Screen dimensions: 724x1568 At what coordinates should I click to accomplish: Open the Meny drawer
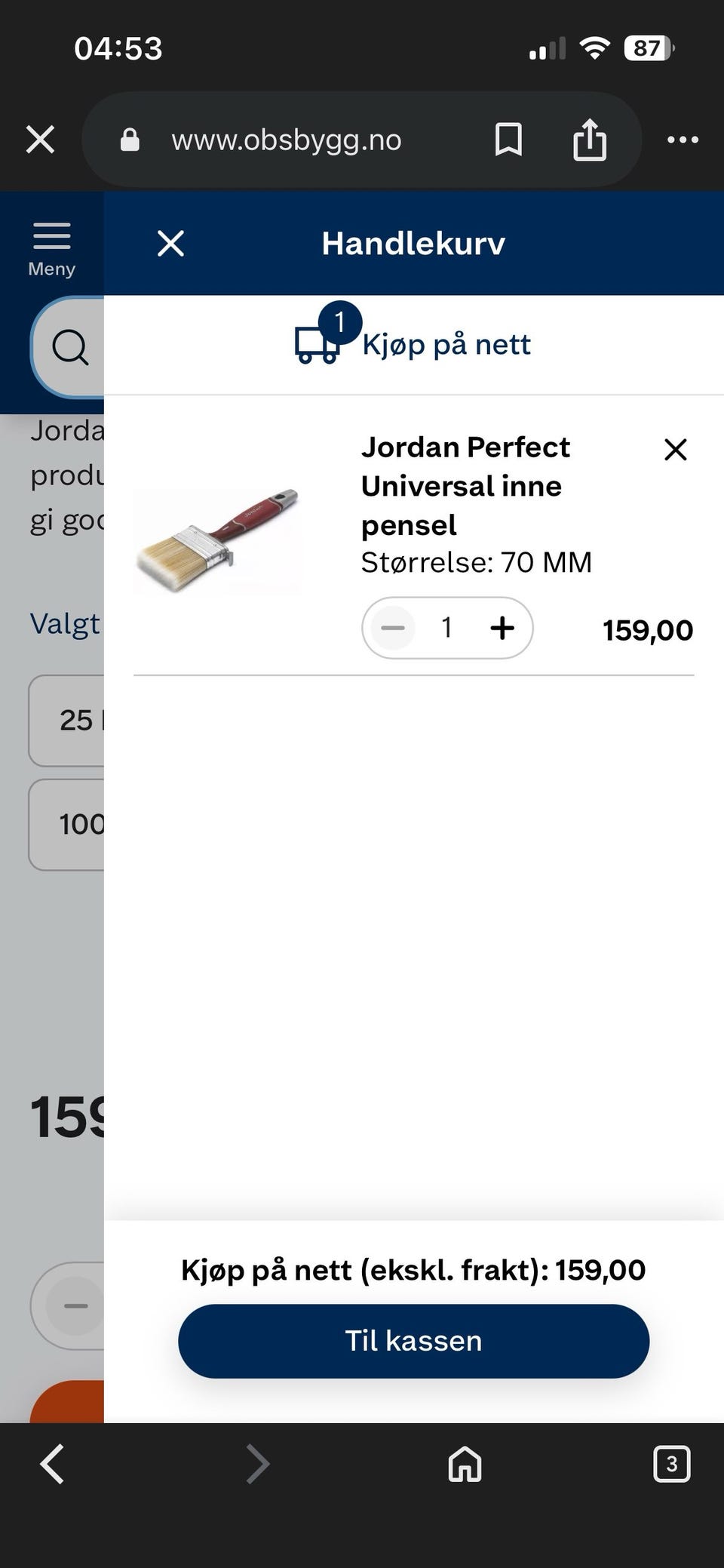point(51,249)
